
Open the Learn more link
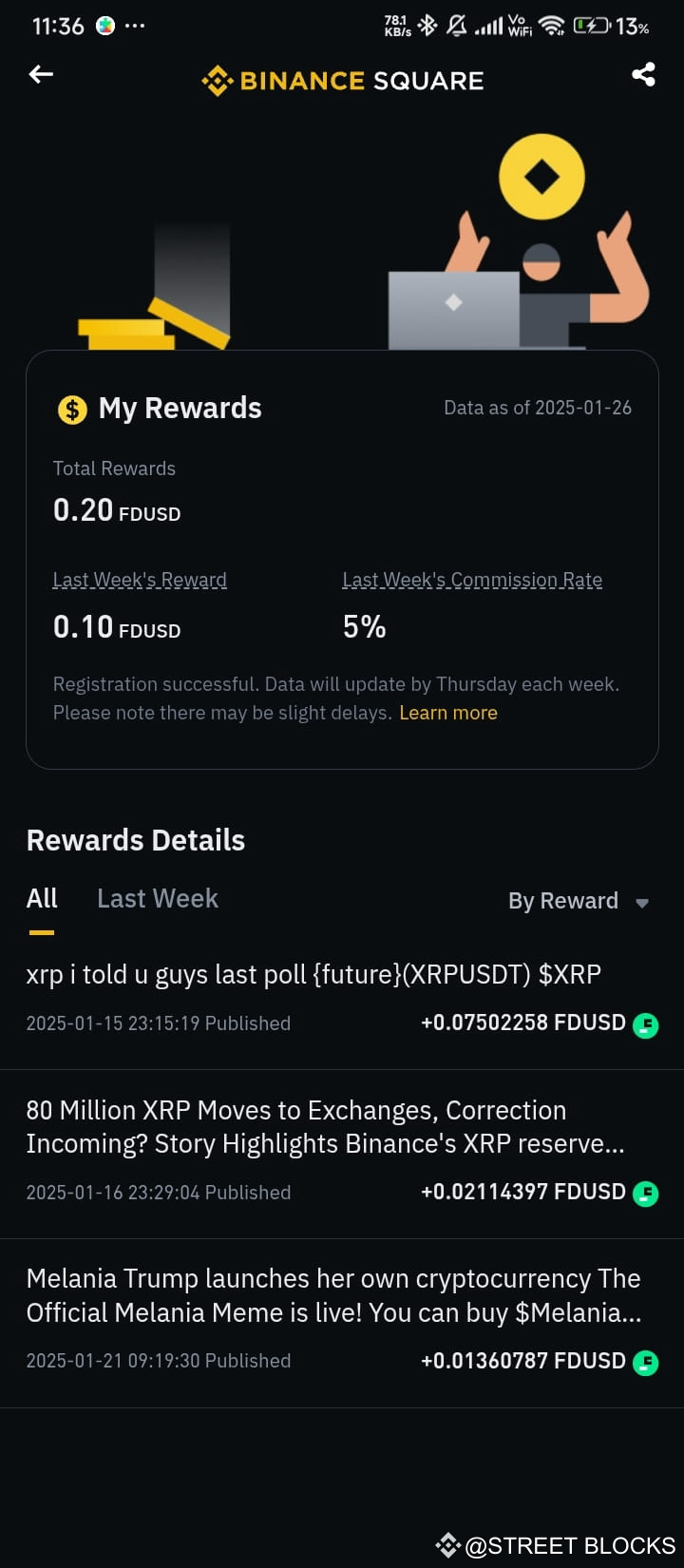click(x=448, y=713)
